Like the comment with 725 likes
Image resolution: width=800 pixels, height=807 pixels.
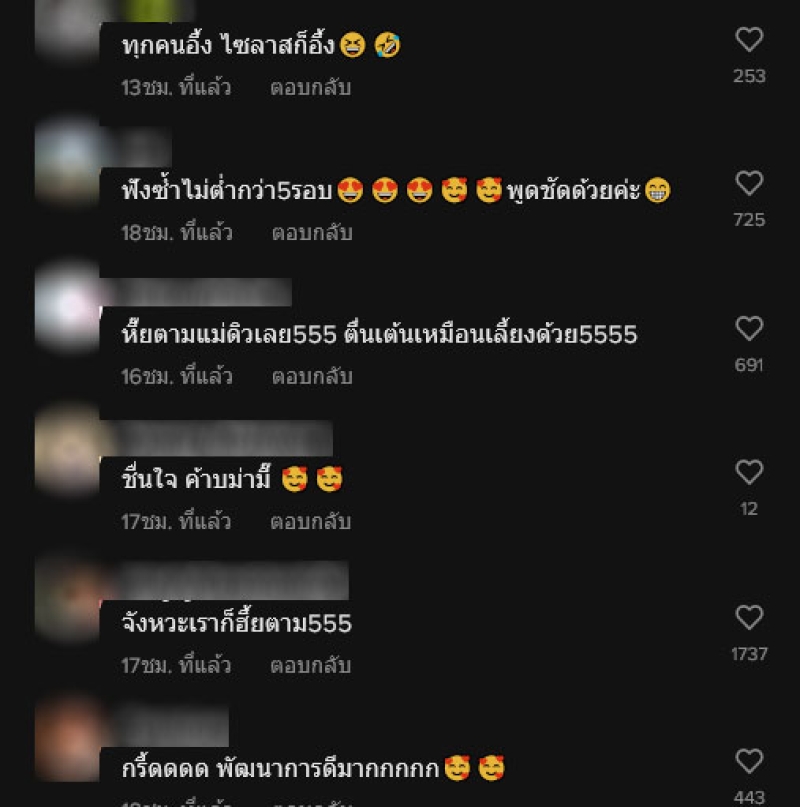pyautogui.click(x=749, y=184)
